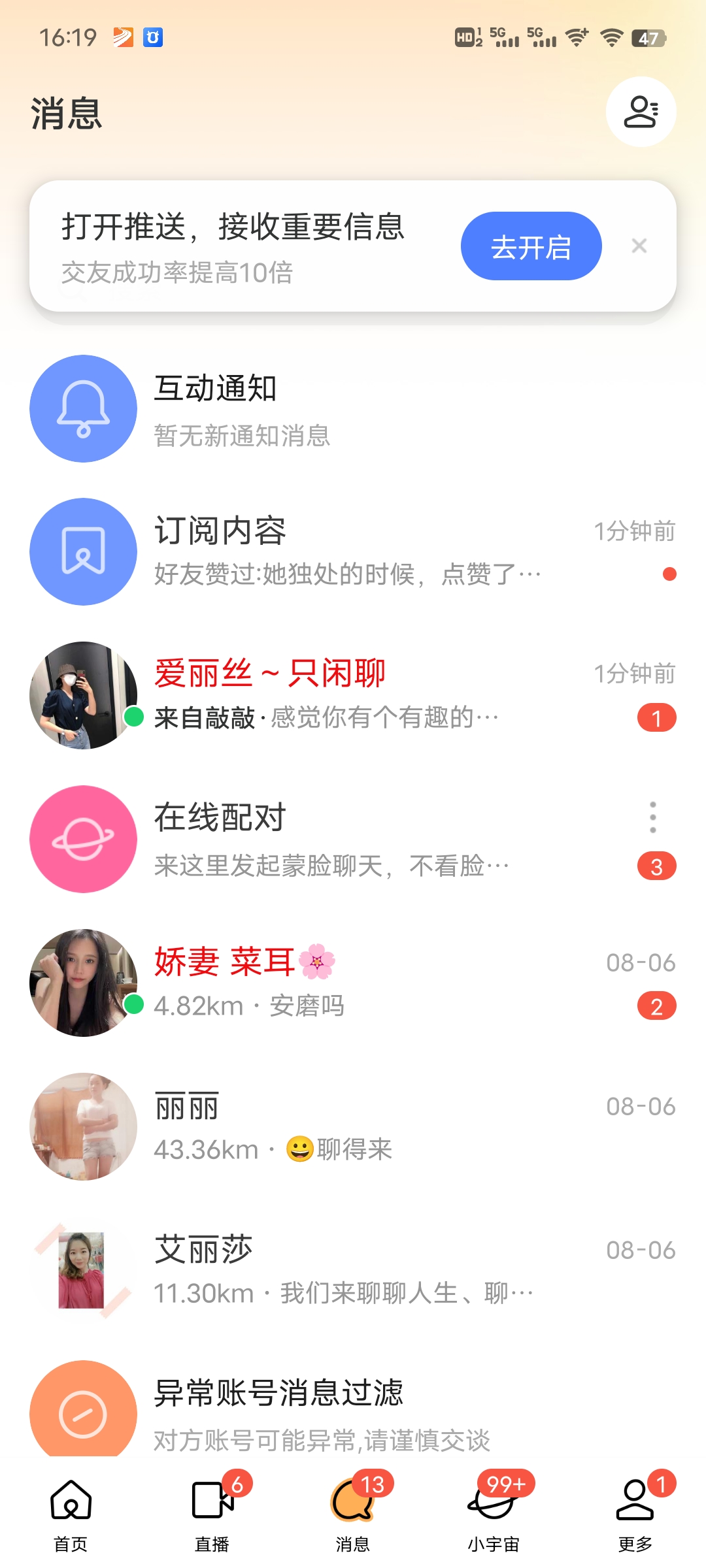Viewport: 706px width, 1568px height.
Task: Tap the battery indicator in the status bar
Action: 647,37
